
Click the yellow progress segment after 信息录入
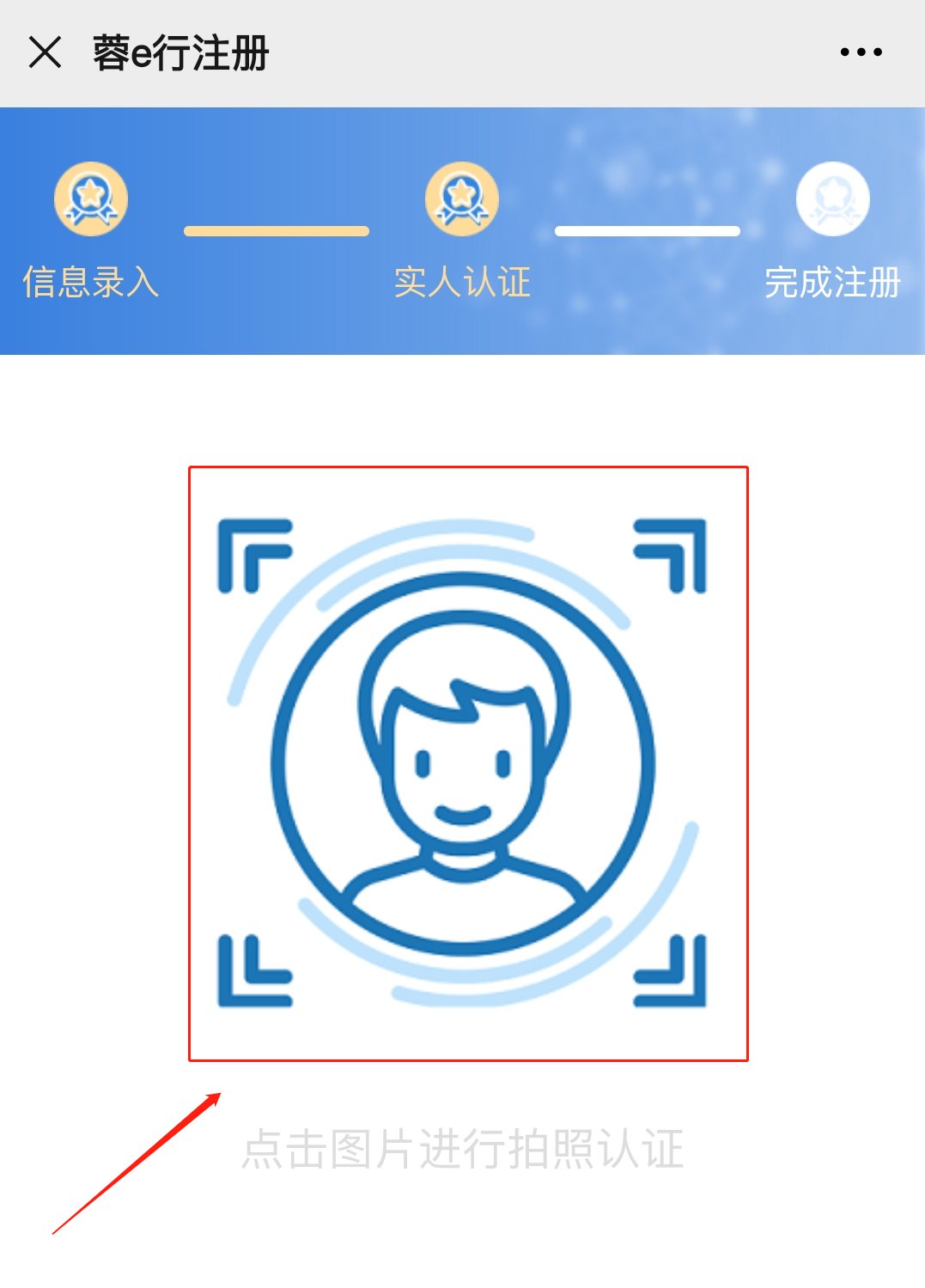pos(276,229)
